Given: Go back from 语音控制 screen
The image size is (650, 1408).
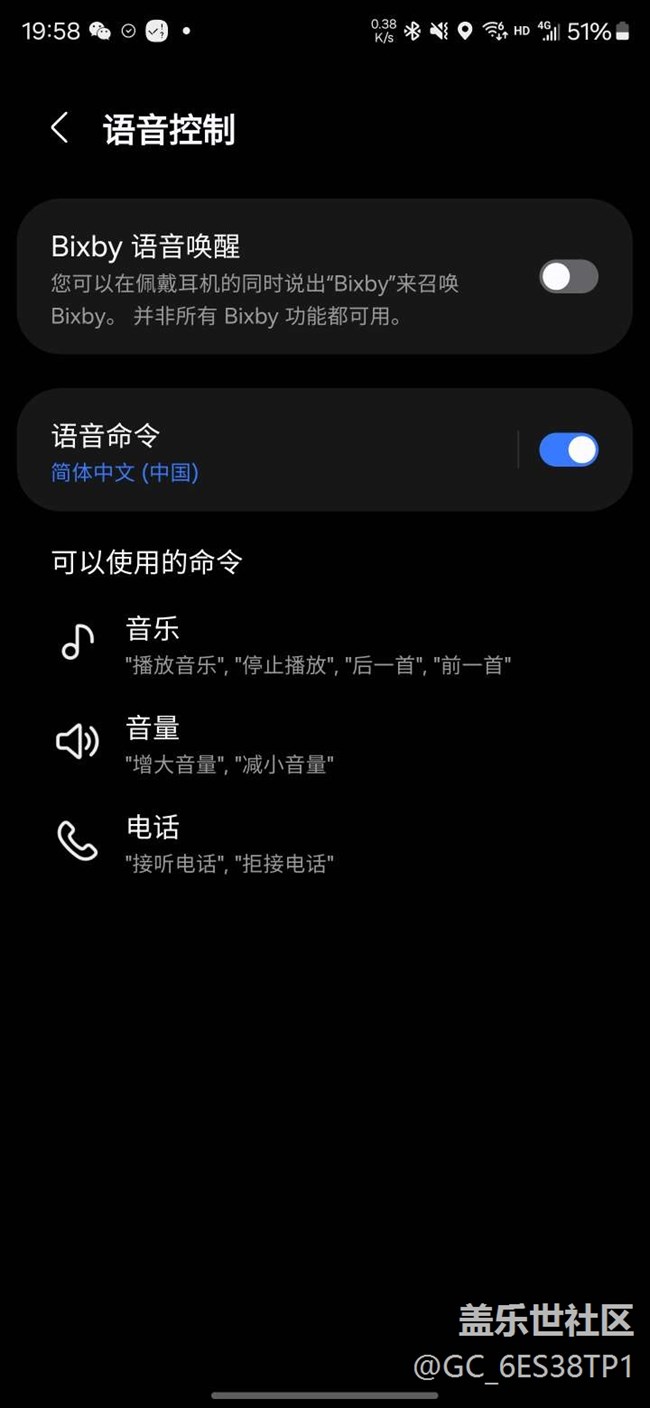Looking at the screenshot, I should (x=60, y=128).
